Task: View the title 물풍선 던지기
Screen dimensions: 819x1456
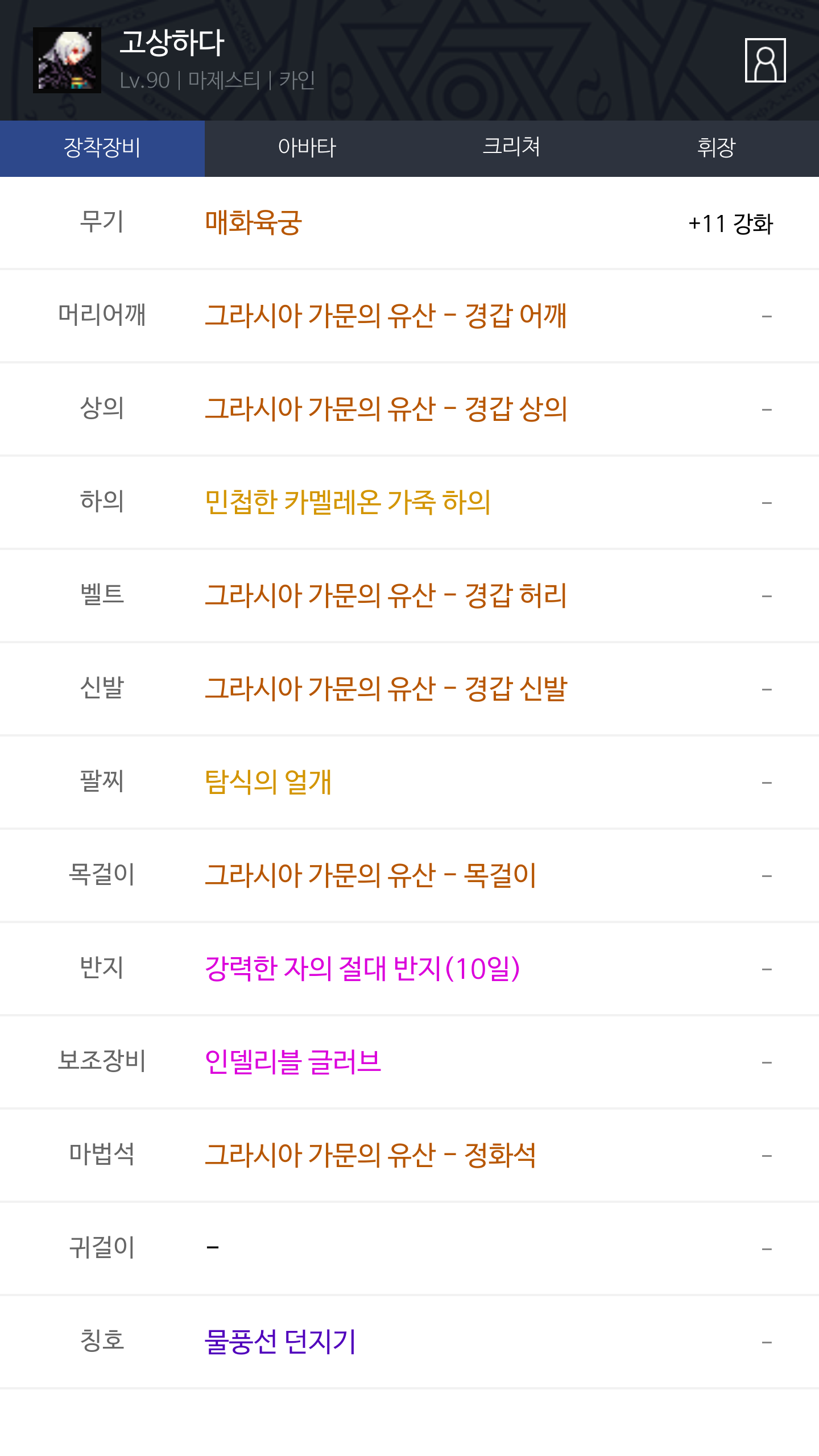Action: (280, 1342)
